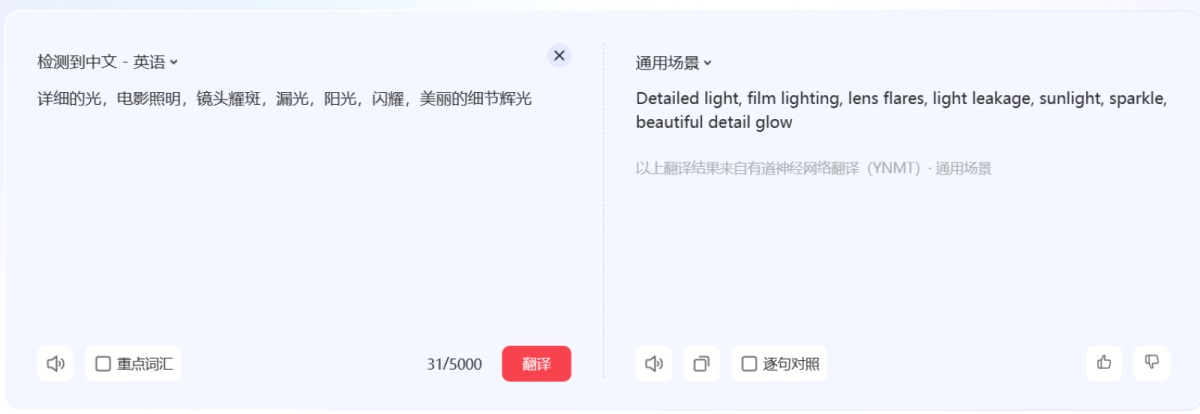Give the translation a thumbs up

(x=1104, y=363)
